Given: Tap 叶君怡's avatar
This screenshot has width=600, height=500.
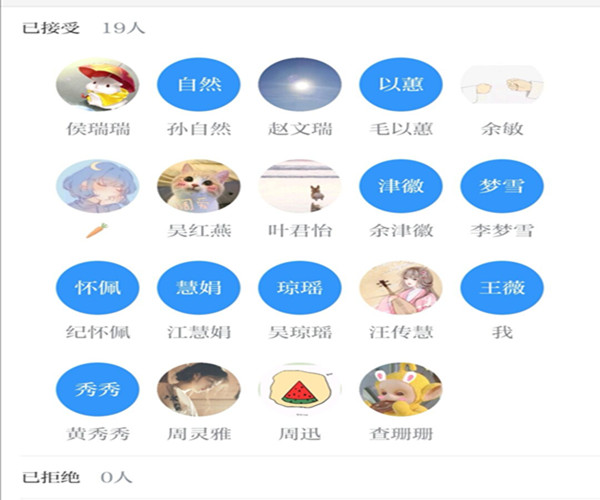Looking at the screenshot, I should pos(300,186).
